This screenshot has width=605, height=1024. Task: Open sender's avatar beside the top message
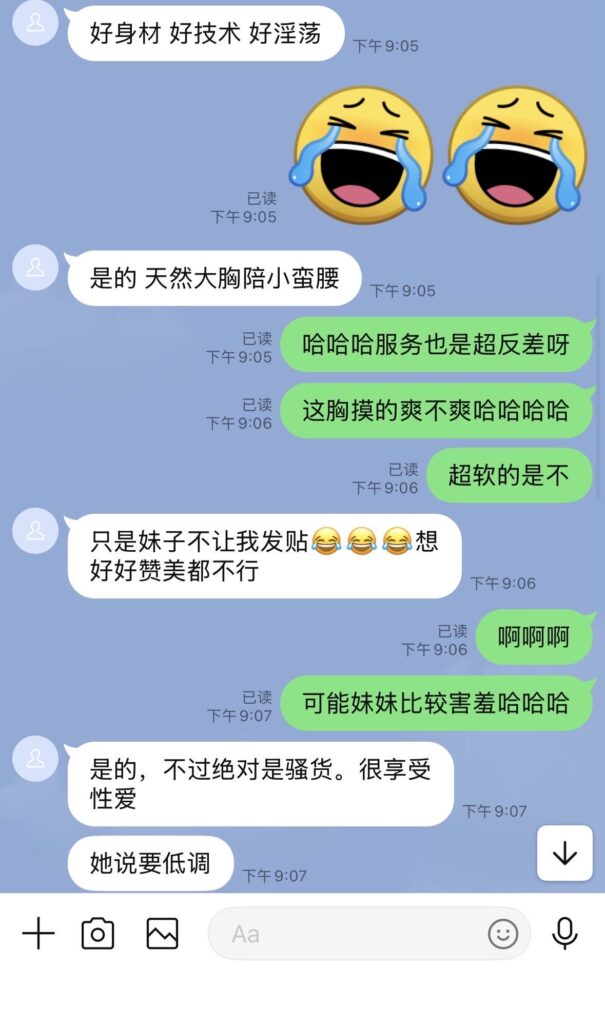tap(35, 23)
